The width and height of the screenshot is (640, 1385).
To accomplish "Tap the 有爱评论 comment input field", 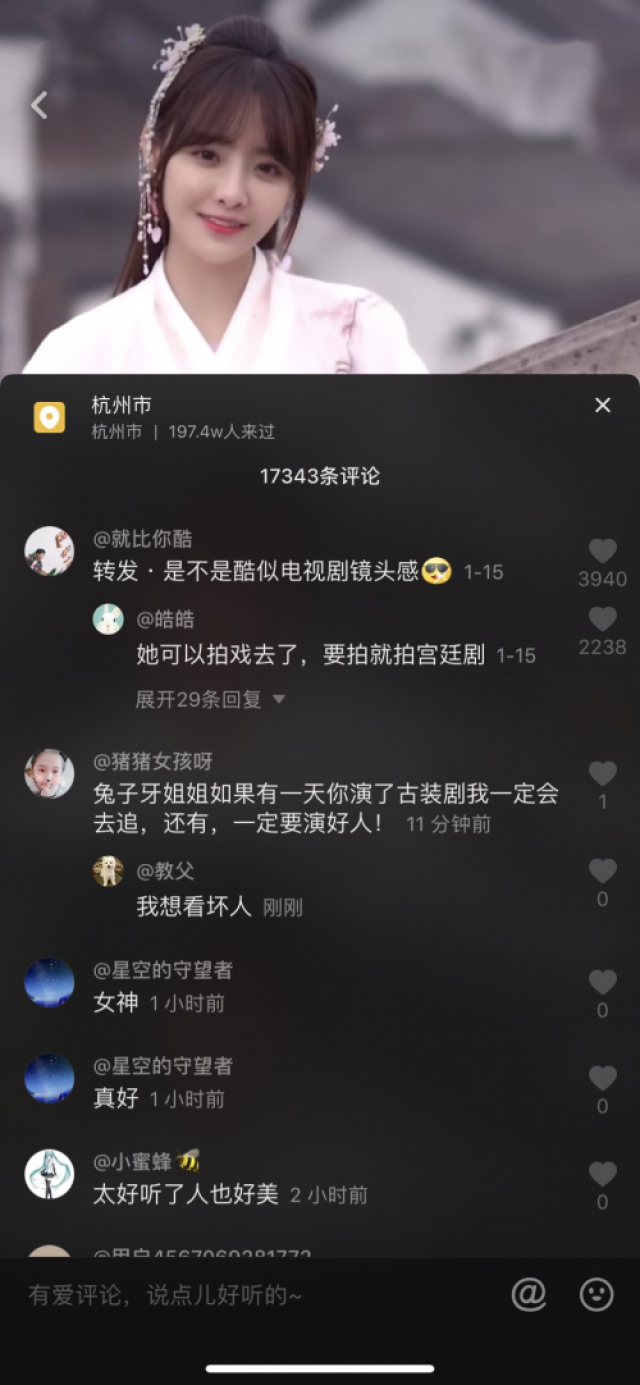I will pyautogui.click(x=250, y=1296).
